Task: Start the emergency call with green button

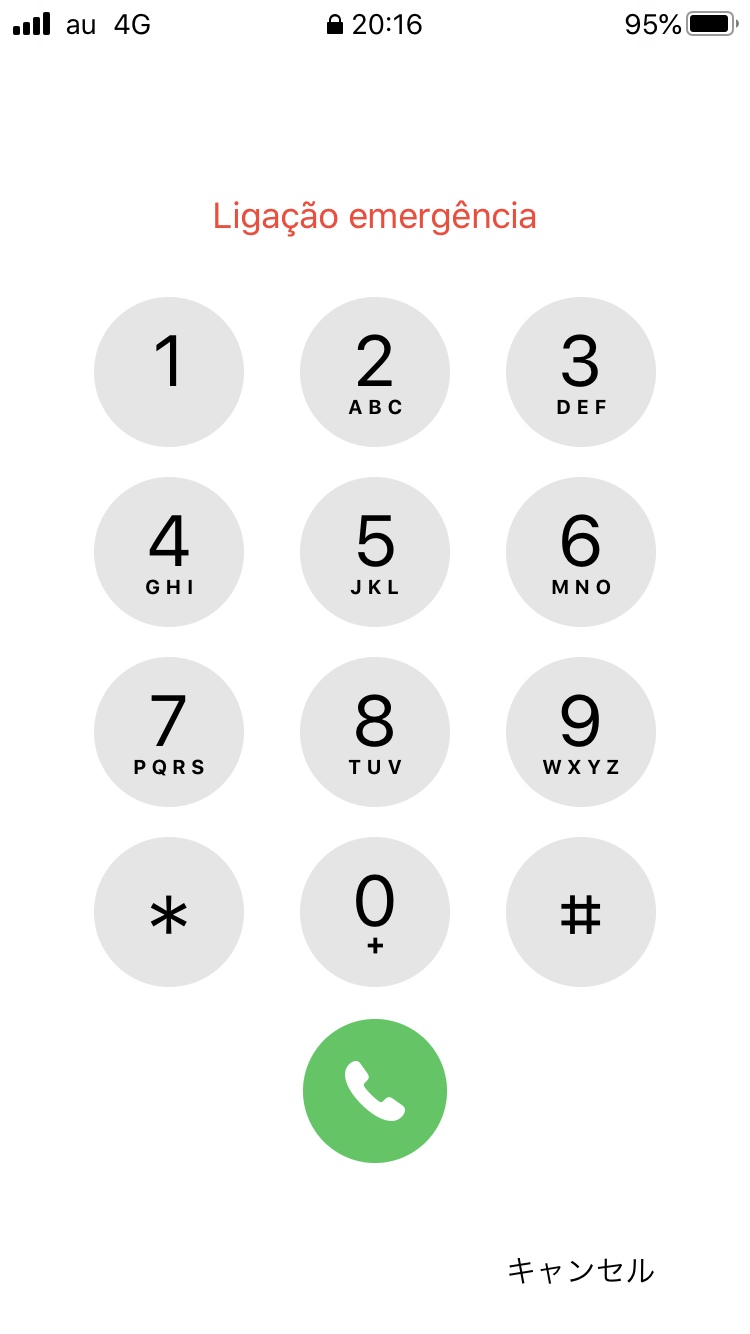Action: coord(375,1091)
